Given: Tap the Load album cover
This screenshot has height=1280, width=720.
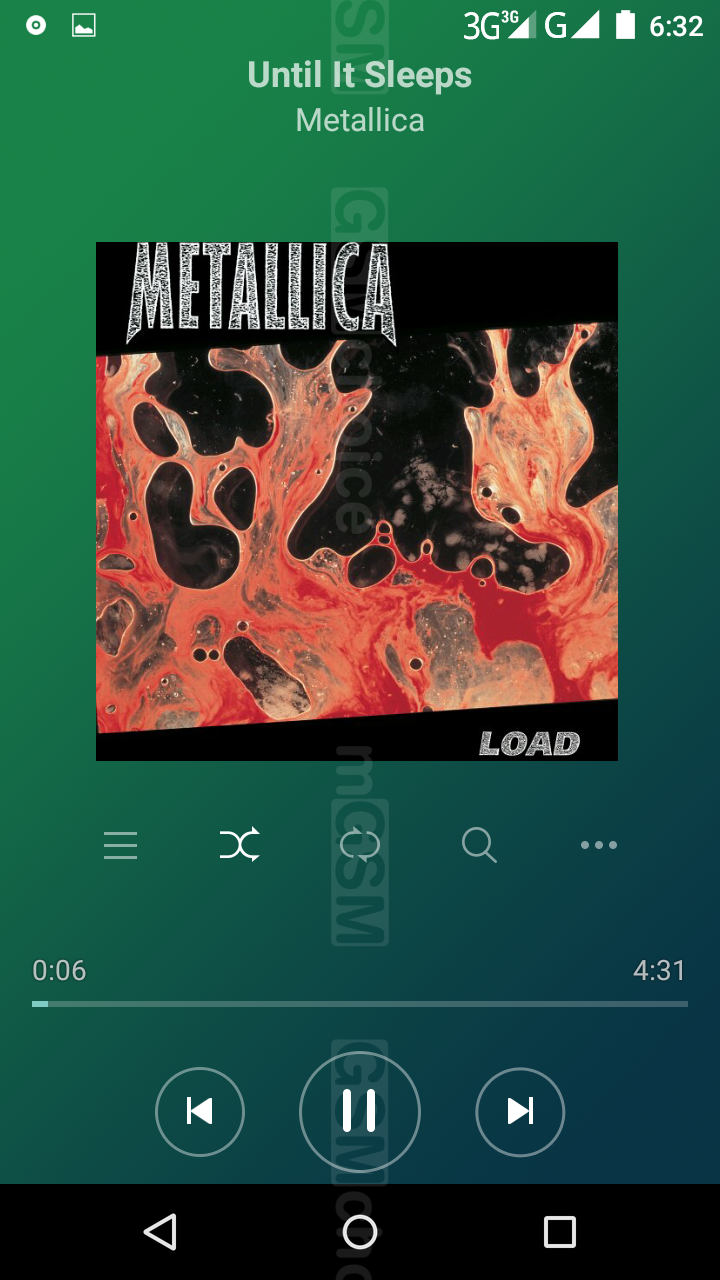Looking at the screenshot, I should (x=357, y=501).
